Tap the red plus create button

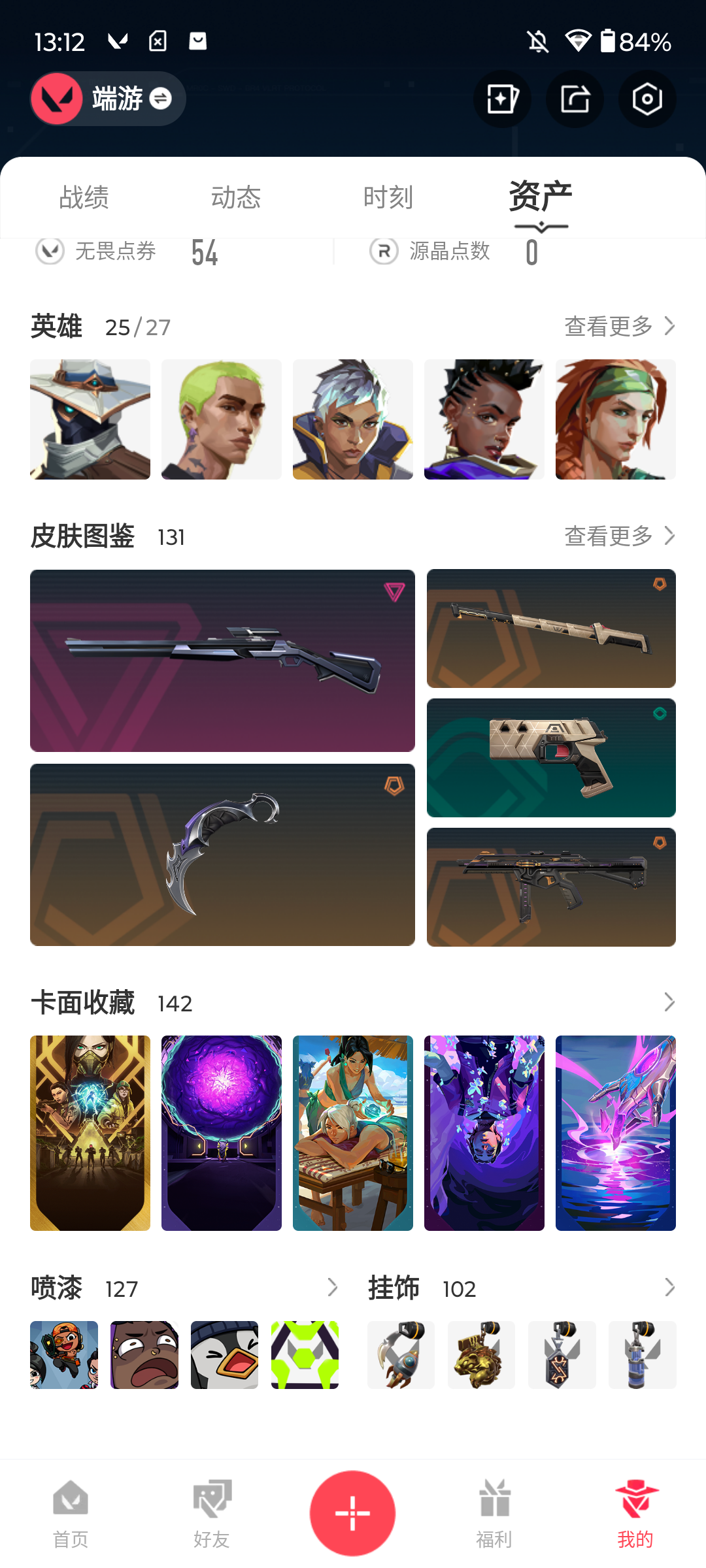point(352,1513)
